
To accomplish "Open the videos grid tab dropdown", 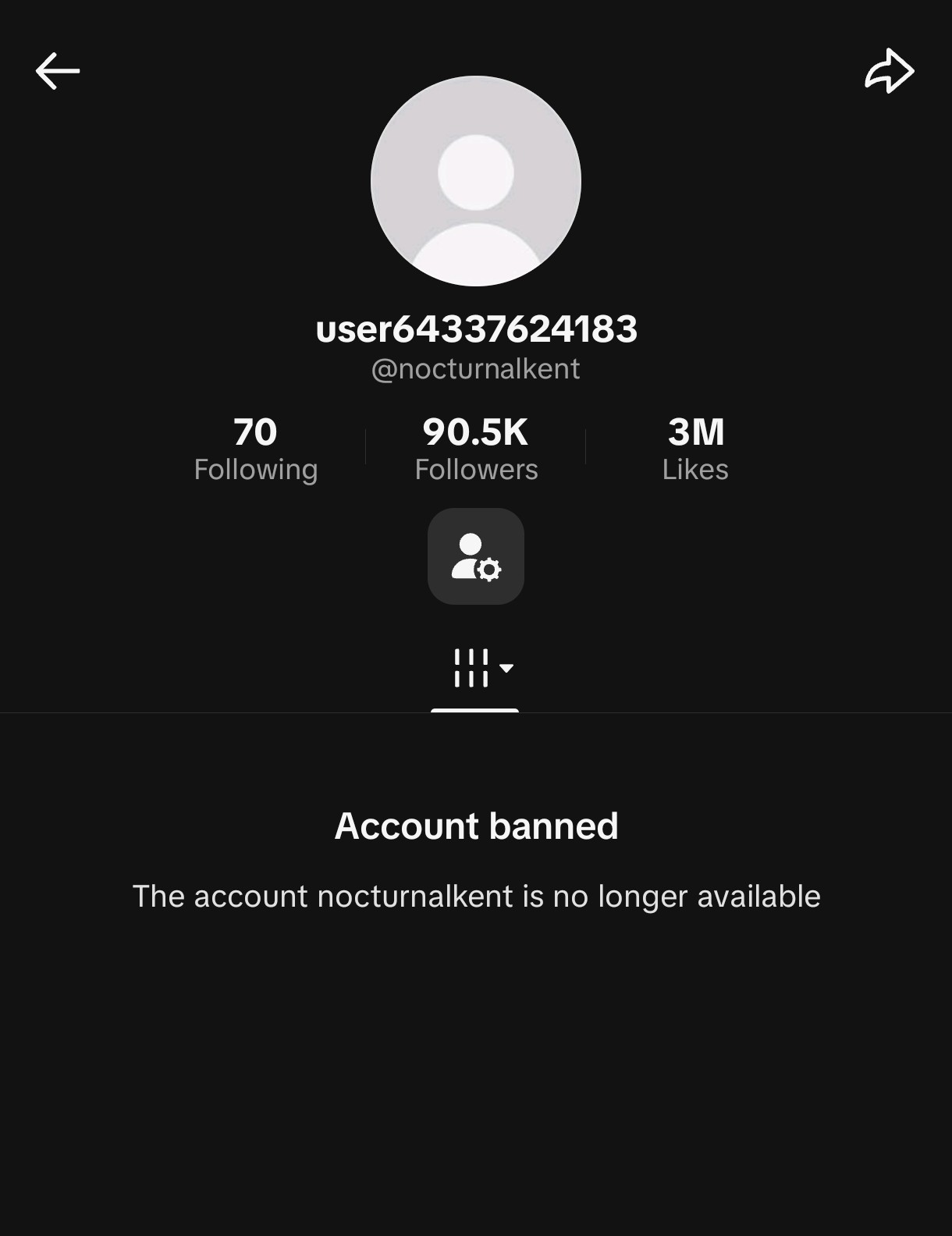I will tap(481, 668).
